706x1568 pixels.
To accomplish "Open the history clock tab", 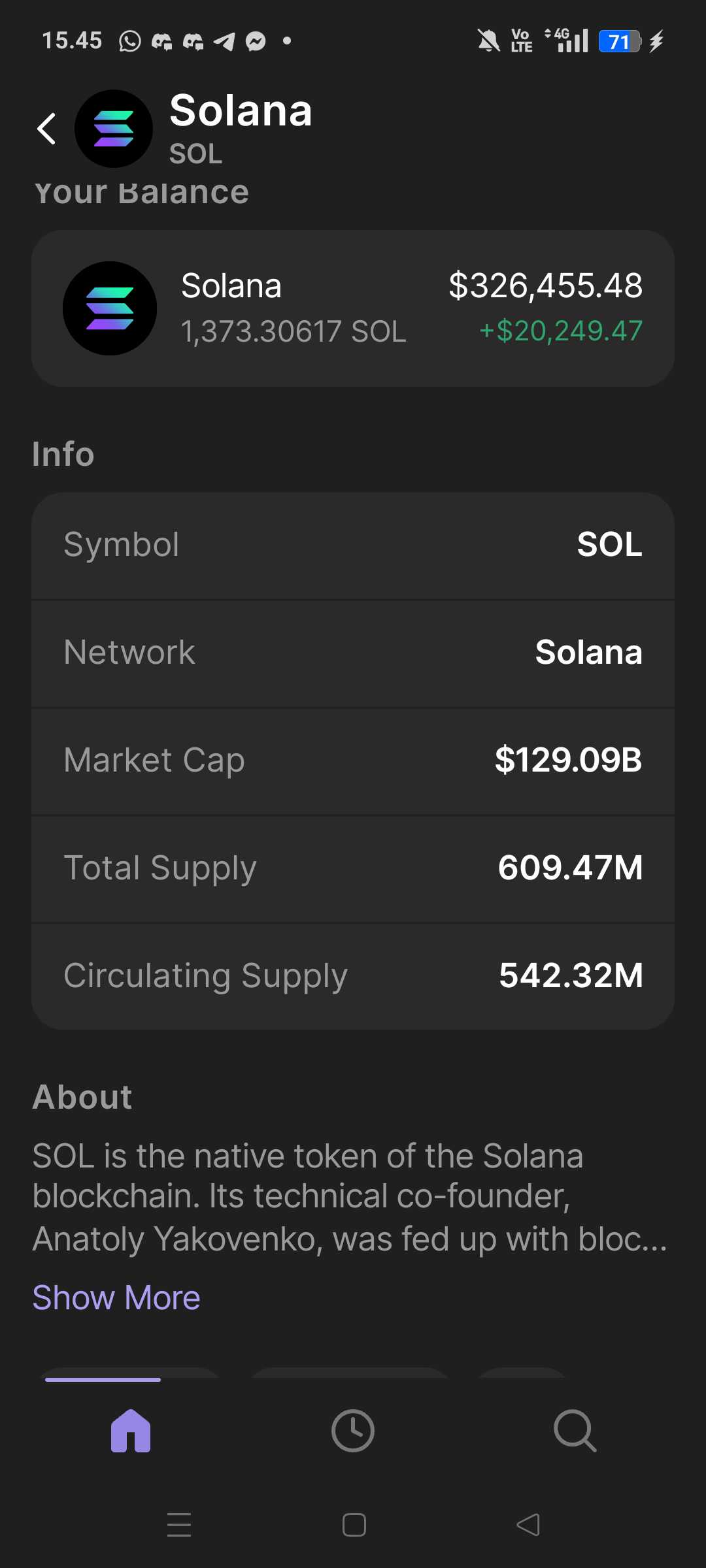I will pyautogui.click(x=353, y=1431).
